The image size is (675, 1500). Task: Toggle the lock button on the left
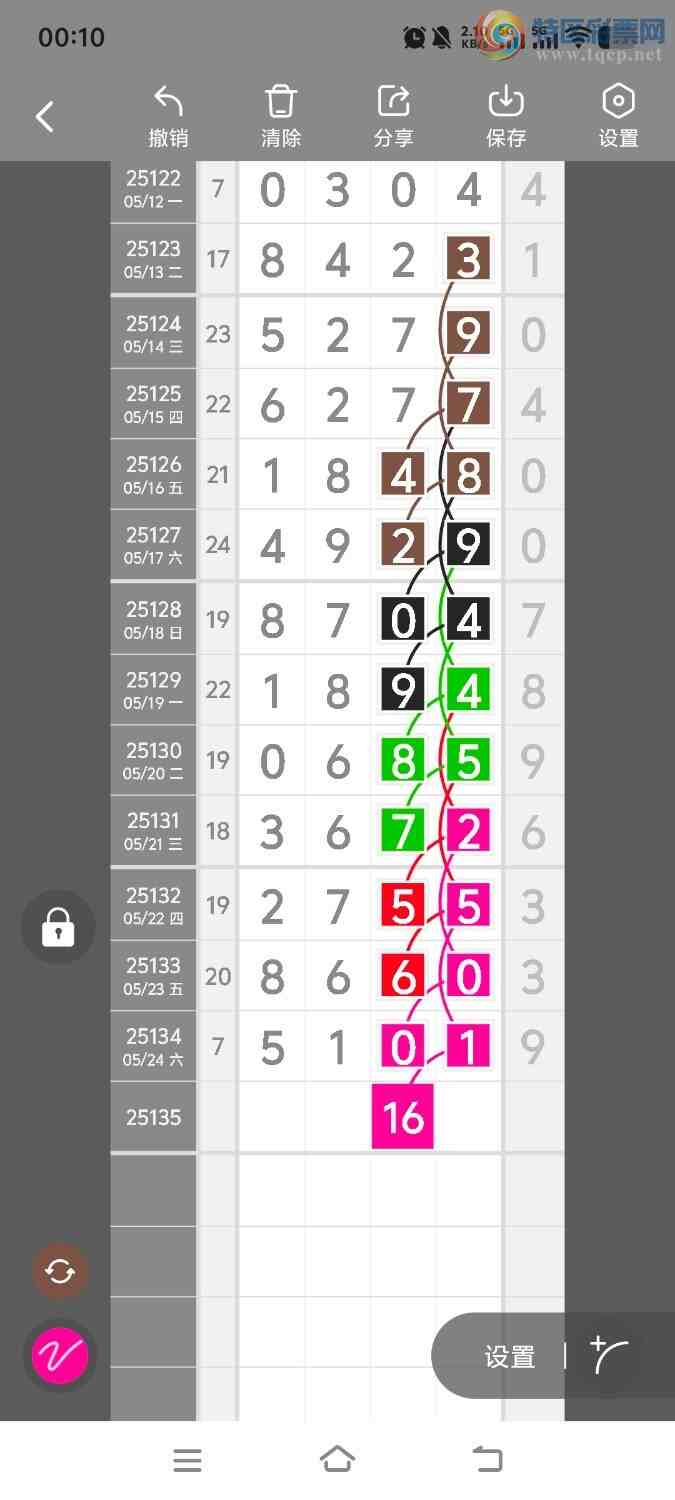point(58,927)
